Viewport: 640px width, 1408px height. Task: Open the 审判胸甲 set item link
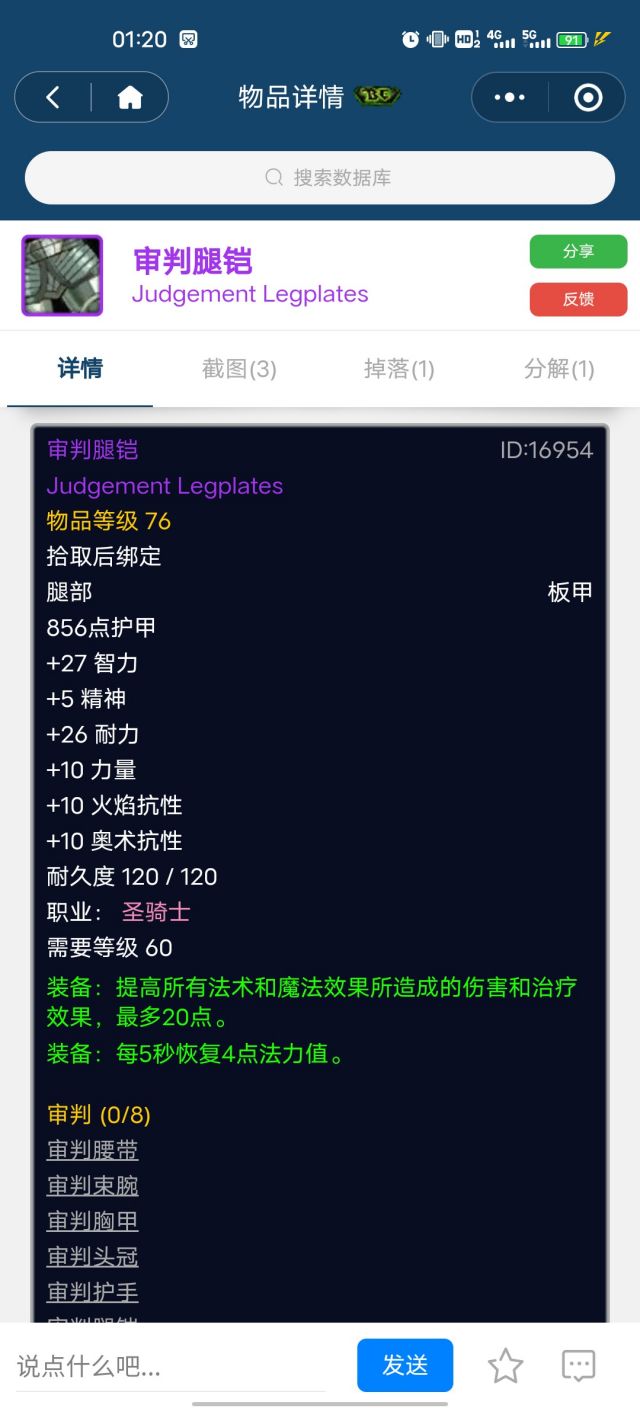click(x=92, y=1221)
